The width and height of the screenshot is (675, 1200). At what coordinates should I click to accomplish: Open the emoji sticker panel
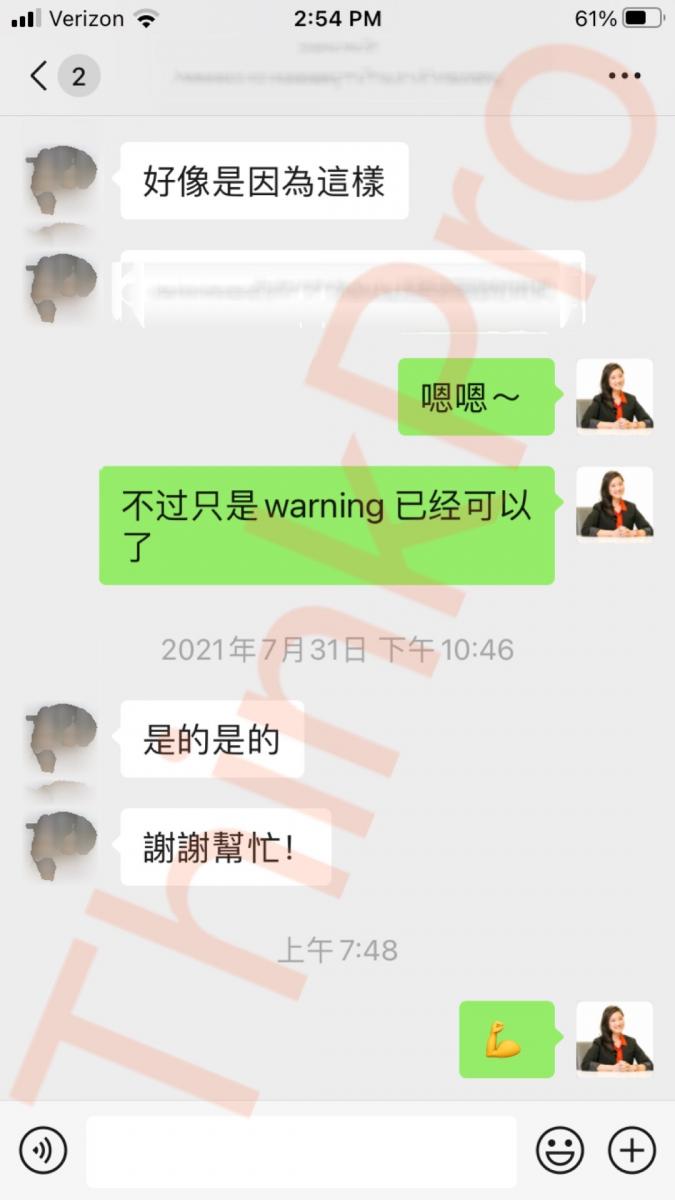pos(560,1150)
